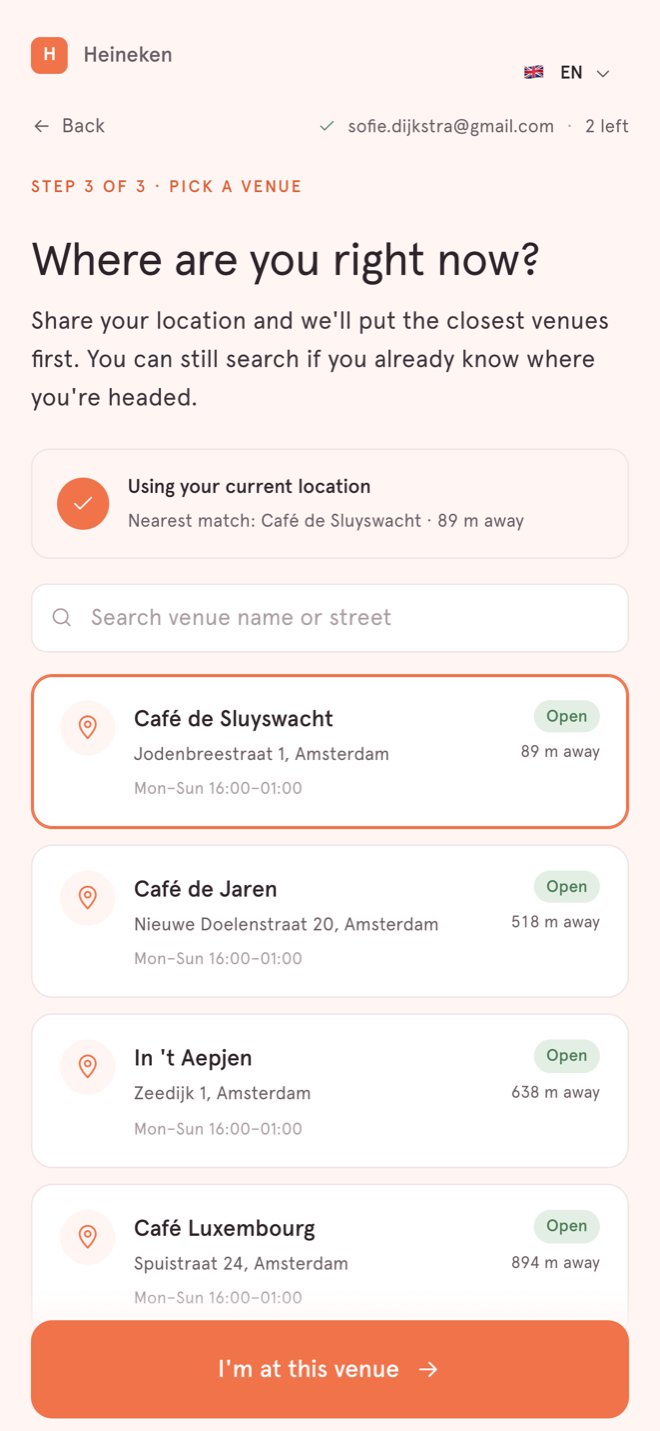Go back to the previous step
Image resolution: width=660 pixels, height=1431 pixels.
coord(69,126)
